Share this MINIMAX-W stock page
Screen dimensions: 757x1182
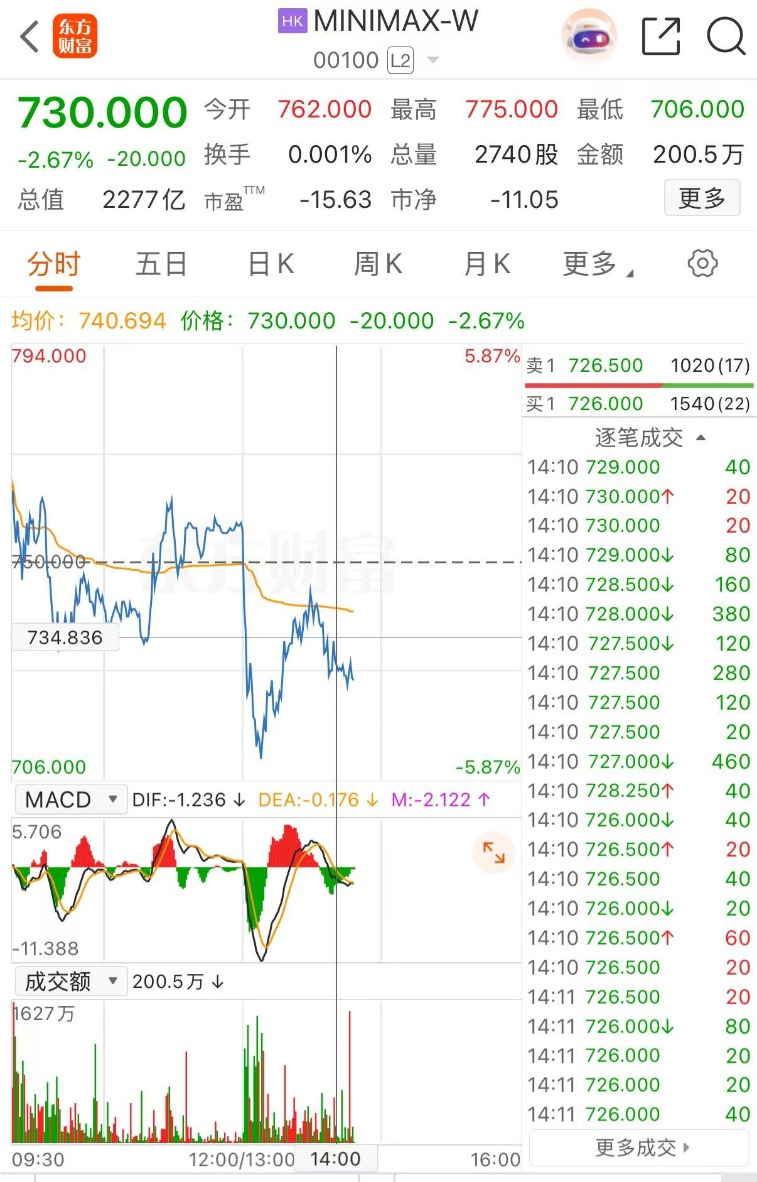[x=661, y=37]
